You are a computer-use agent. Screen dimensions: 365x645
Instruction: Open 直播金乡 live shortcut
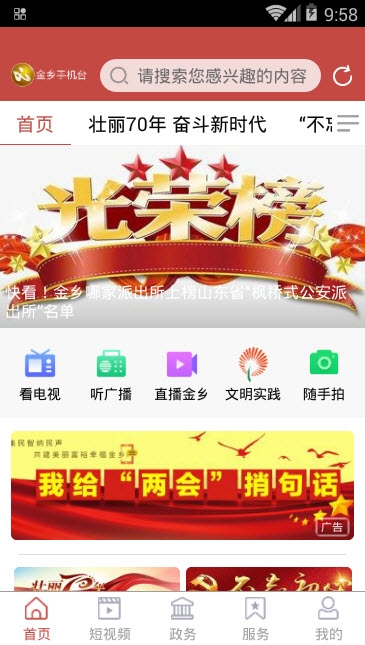point(181,375)
